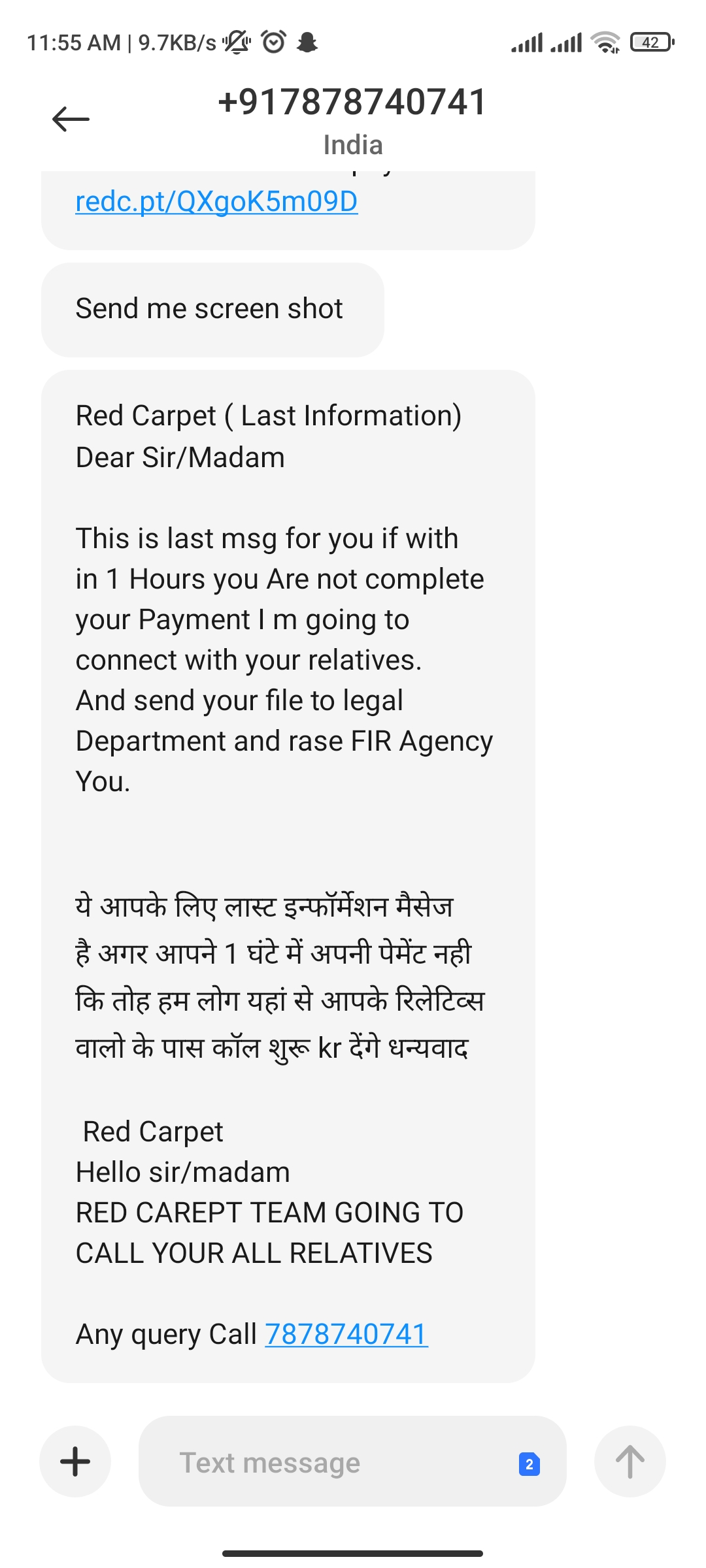Open the attachment plus button

pyautogui.click(x=75, y=1462)
